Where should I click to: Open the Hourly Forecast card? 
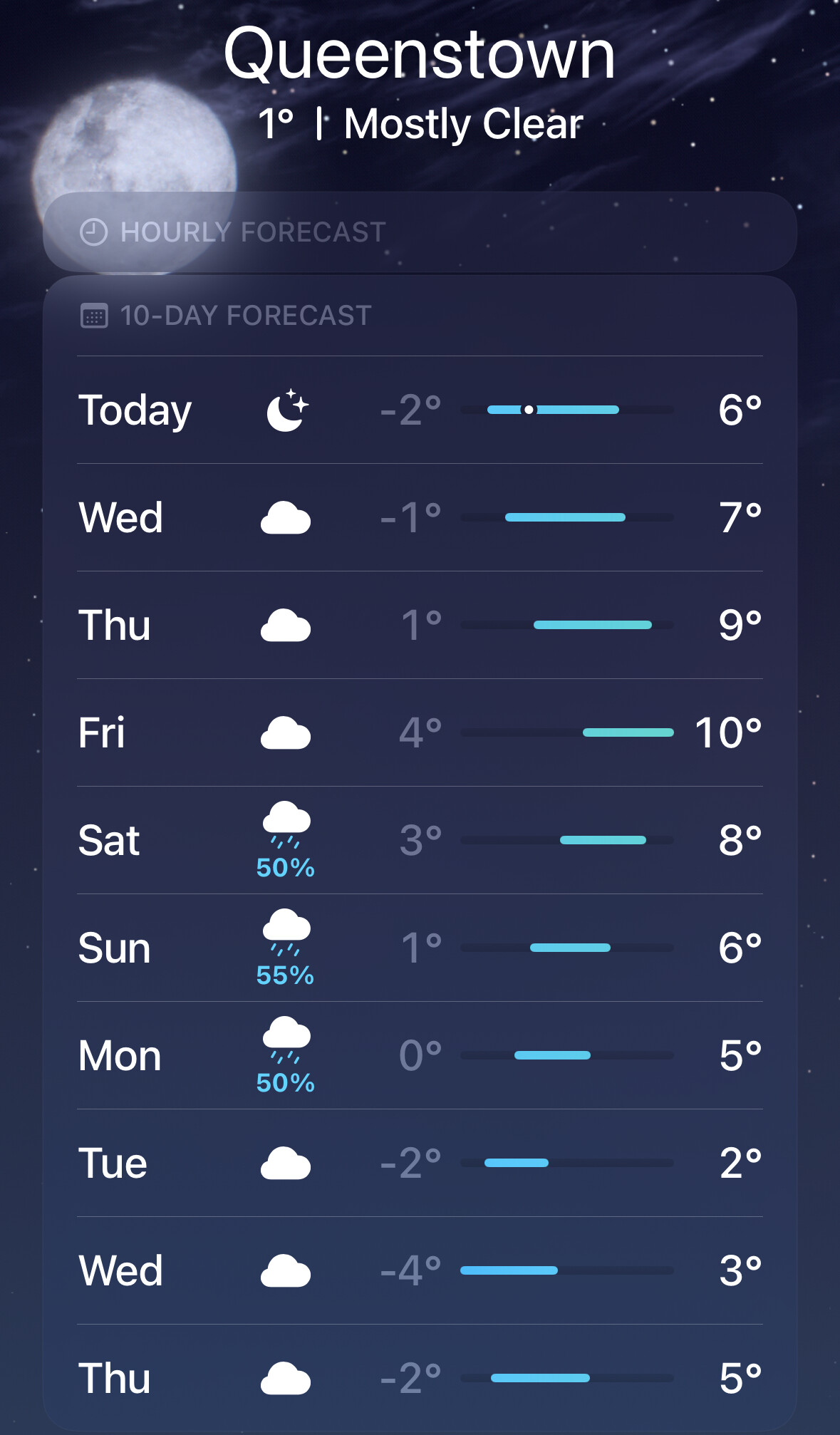pos(419,232)
